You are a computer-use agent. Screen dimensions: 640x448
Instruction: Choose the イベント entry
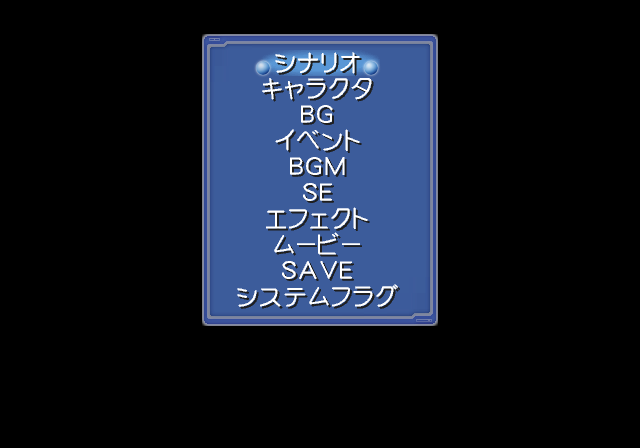click(317, 141)
